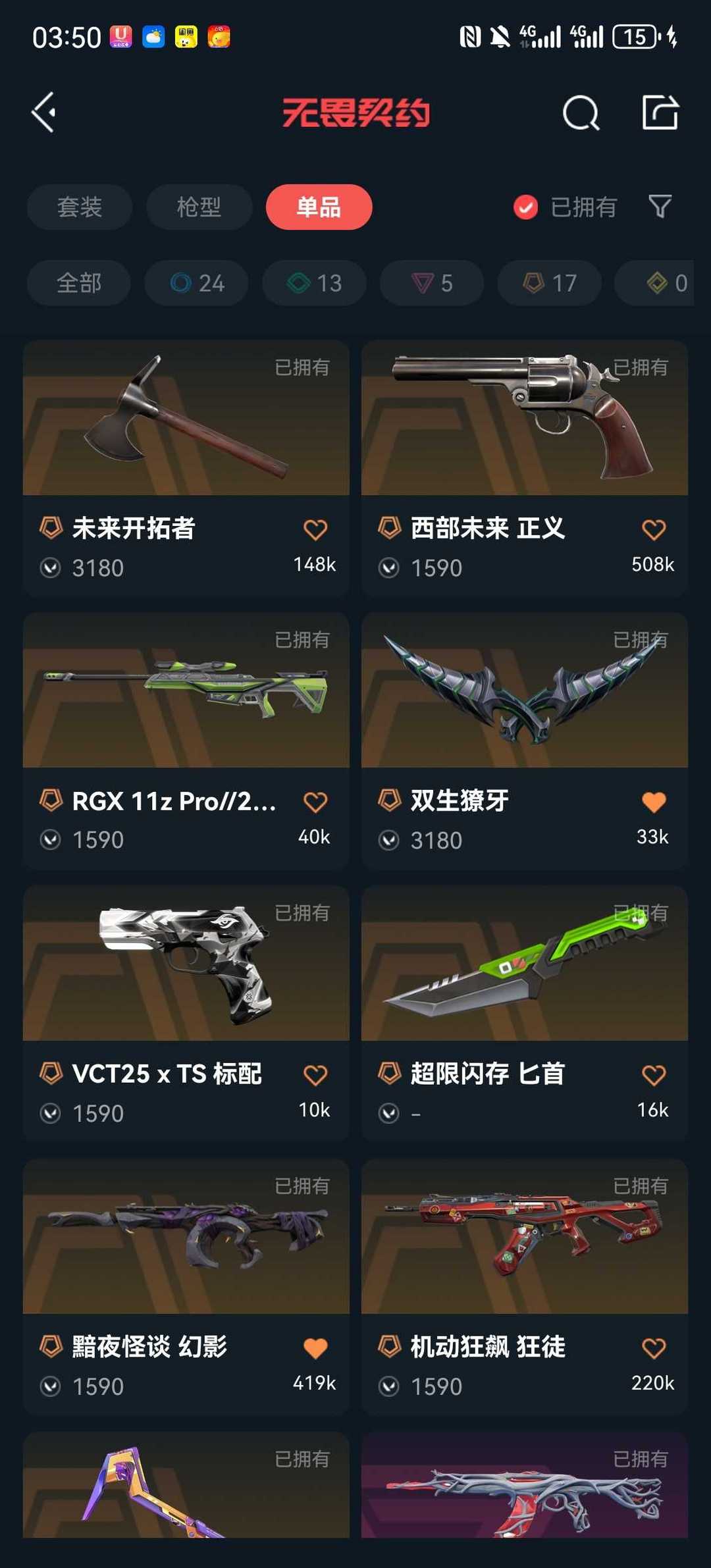Switch to the 套装 tab

[x=80, y=207]
